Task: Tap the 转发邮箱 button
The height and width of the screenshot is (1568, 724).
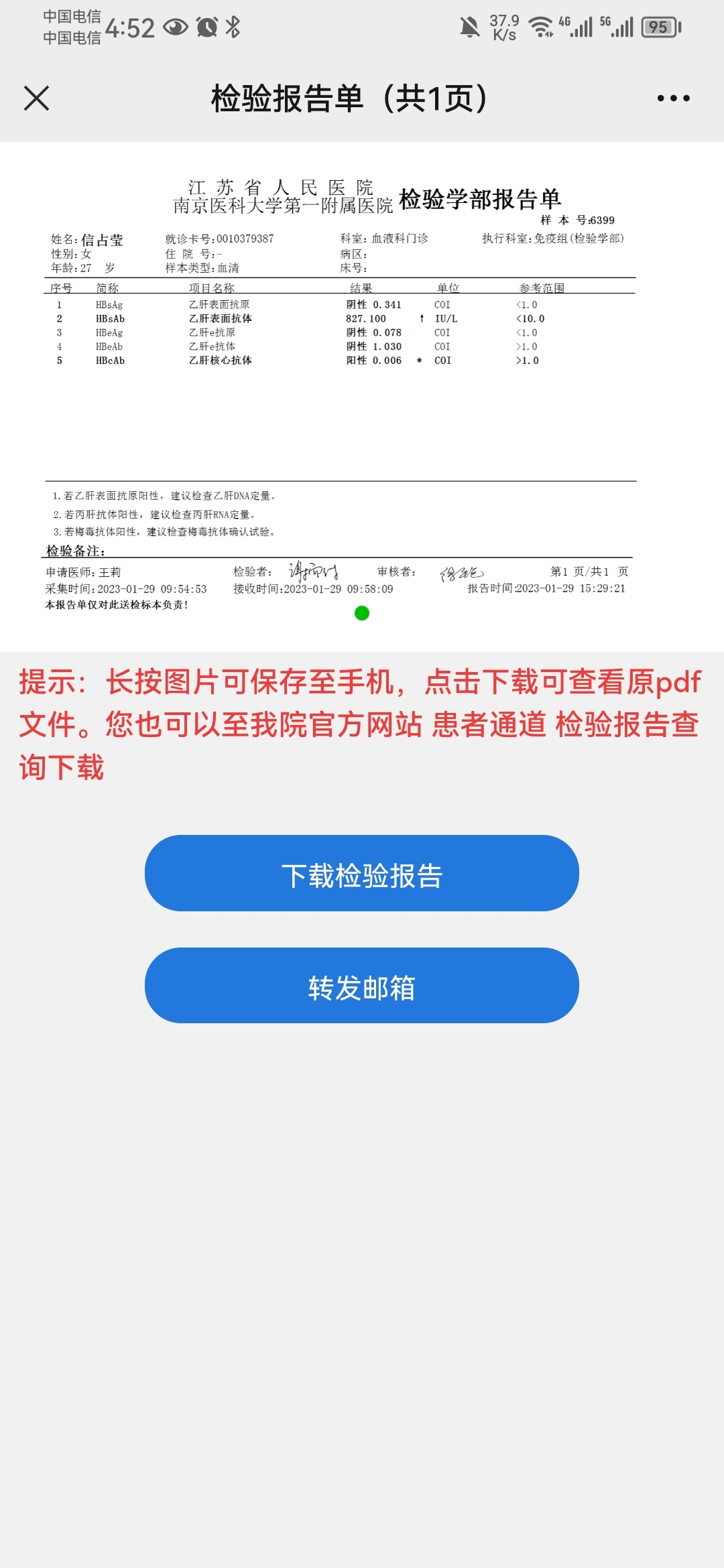Action: [x=362, y=986]
